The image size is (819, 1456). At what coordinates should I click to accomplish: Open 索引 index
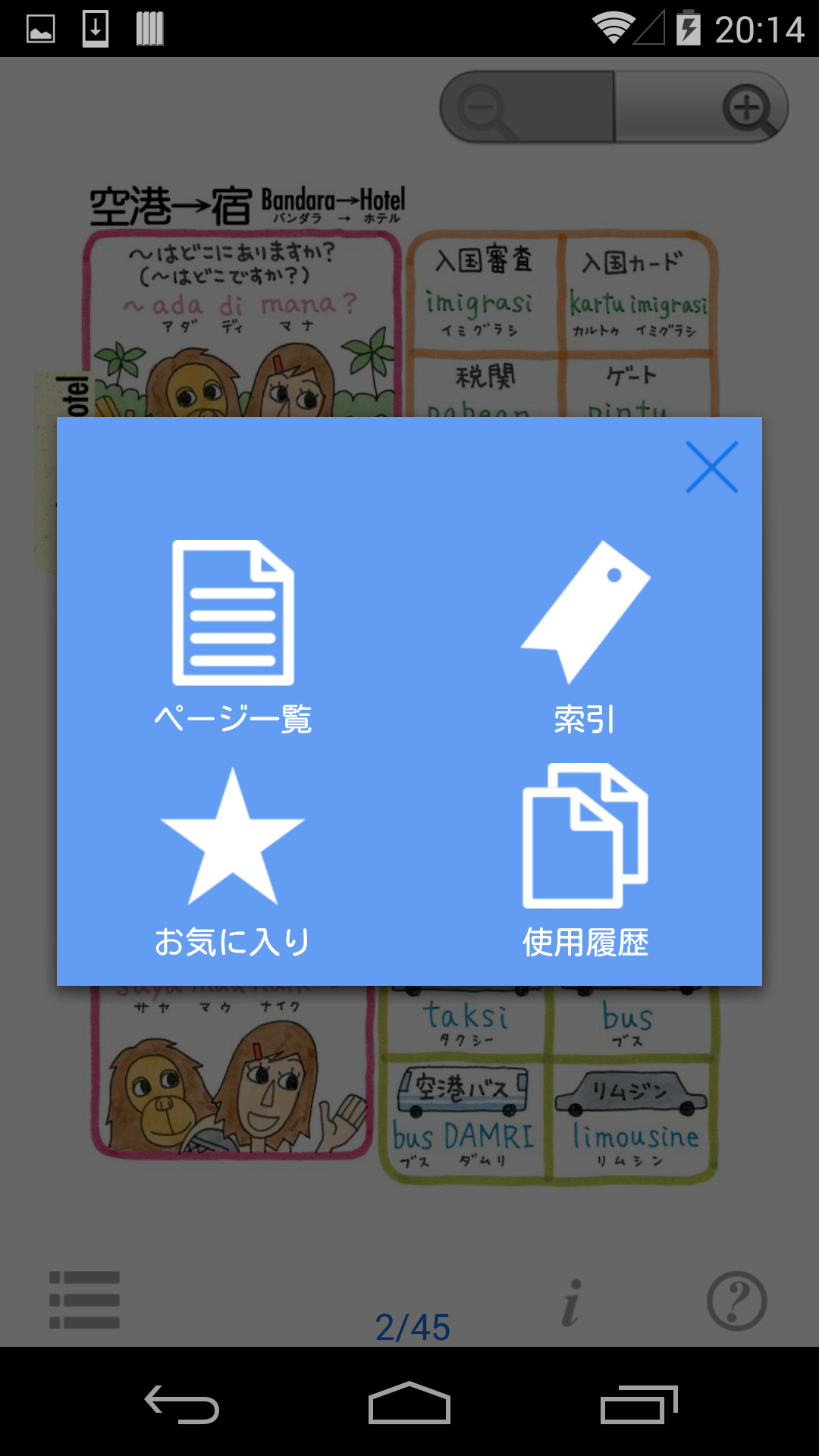click(585, 635)
